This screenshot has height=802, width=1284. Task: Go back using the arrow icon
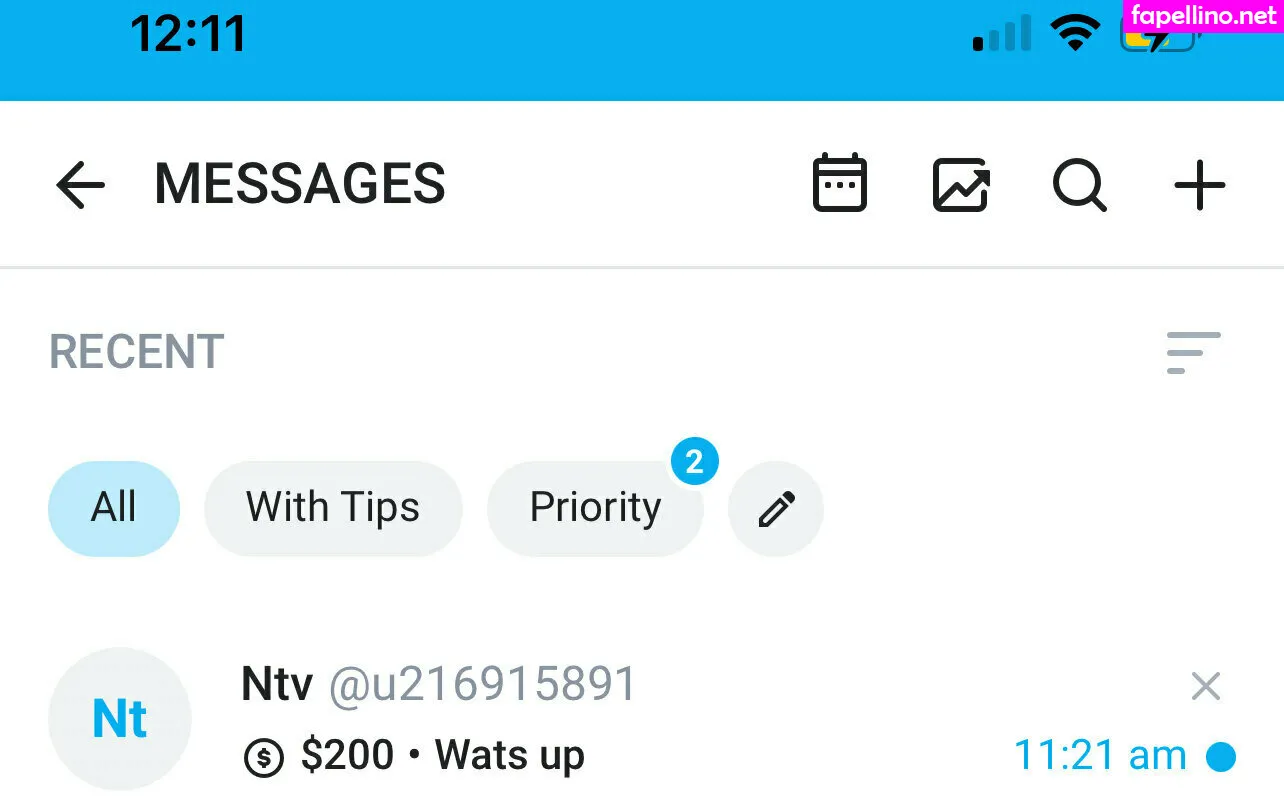point(80,185)
